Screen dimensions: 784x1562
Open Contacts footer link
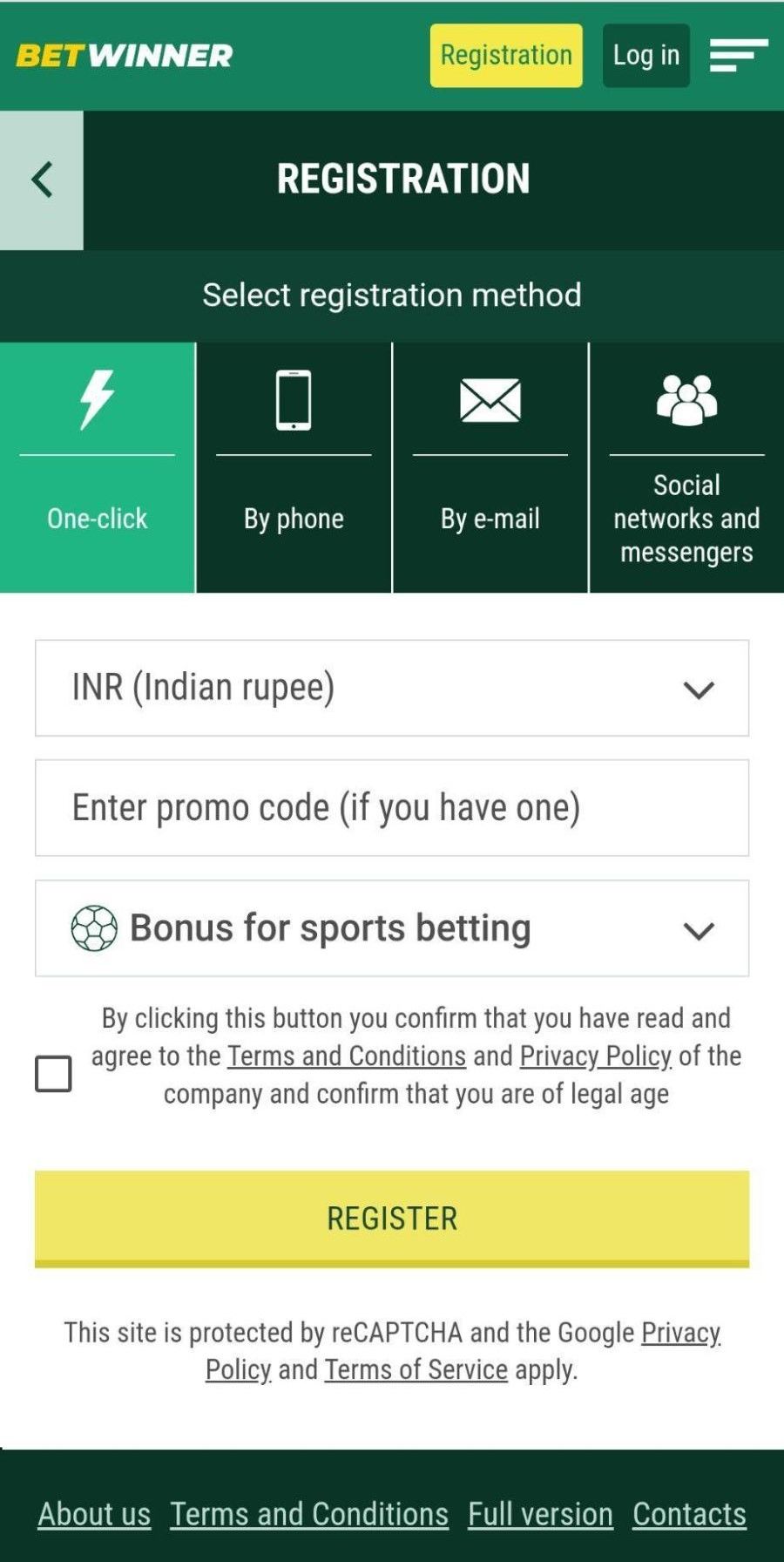tap(689, 1514)
